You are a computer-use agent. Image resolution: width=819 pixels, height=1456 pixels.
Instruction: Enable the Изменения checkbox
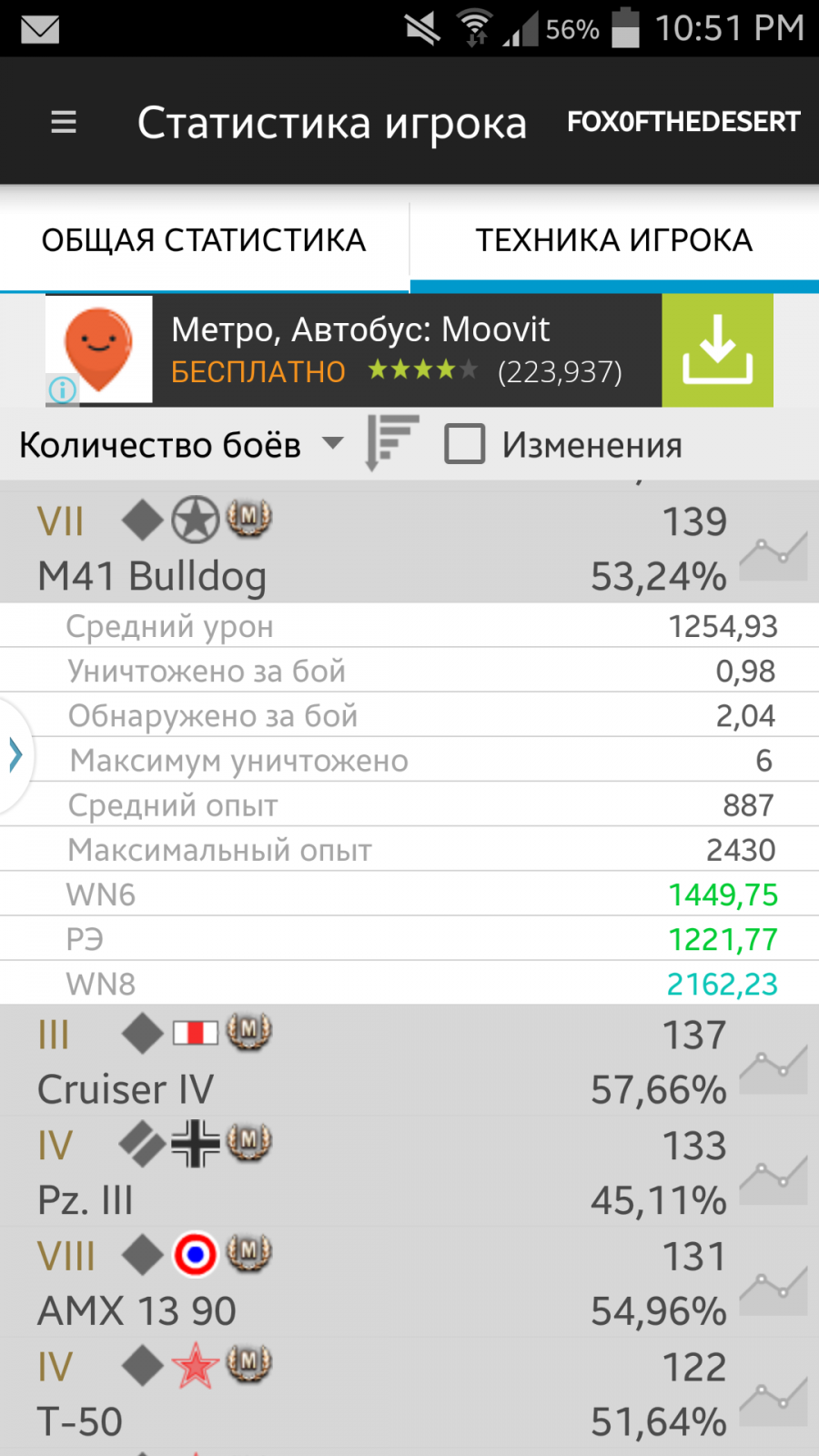coord(465,445)
